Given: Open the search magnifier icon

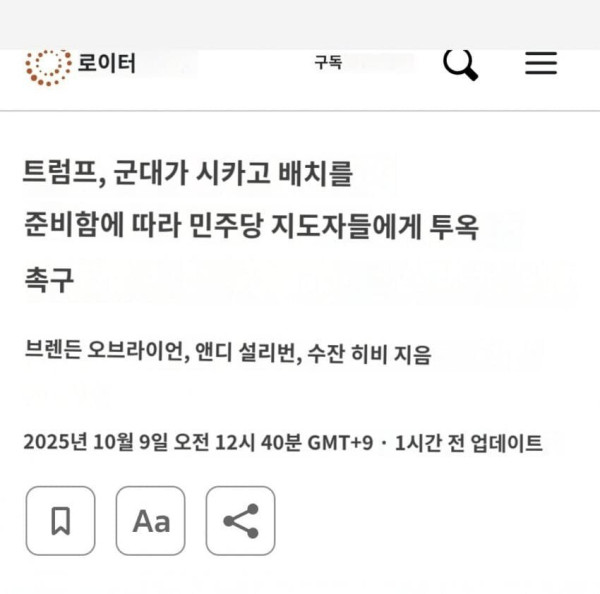Looking at the screenshot, I should click(460, 64).
